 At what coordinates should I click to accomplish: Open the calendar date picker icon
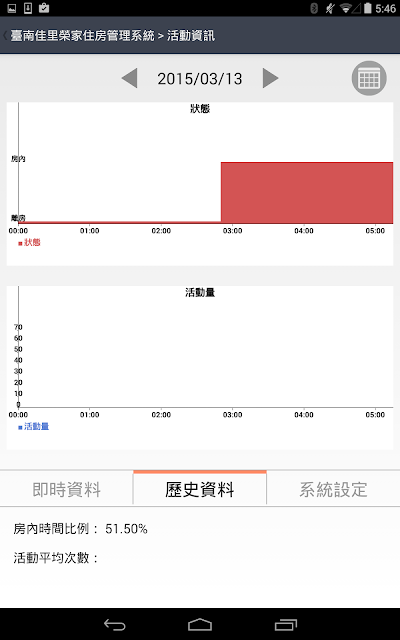pos(369,78)
